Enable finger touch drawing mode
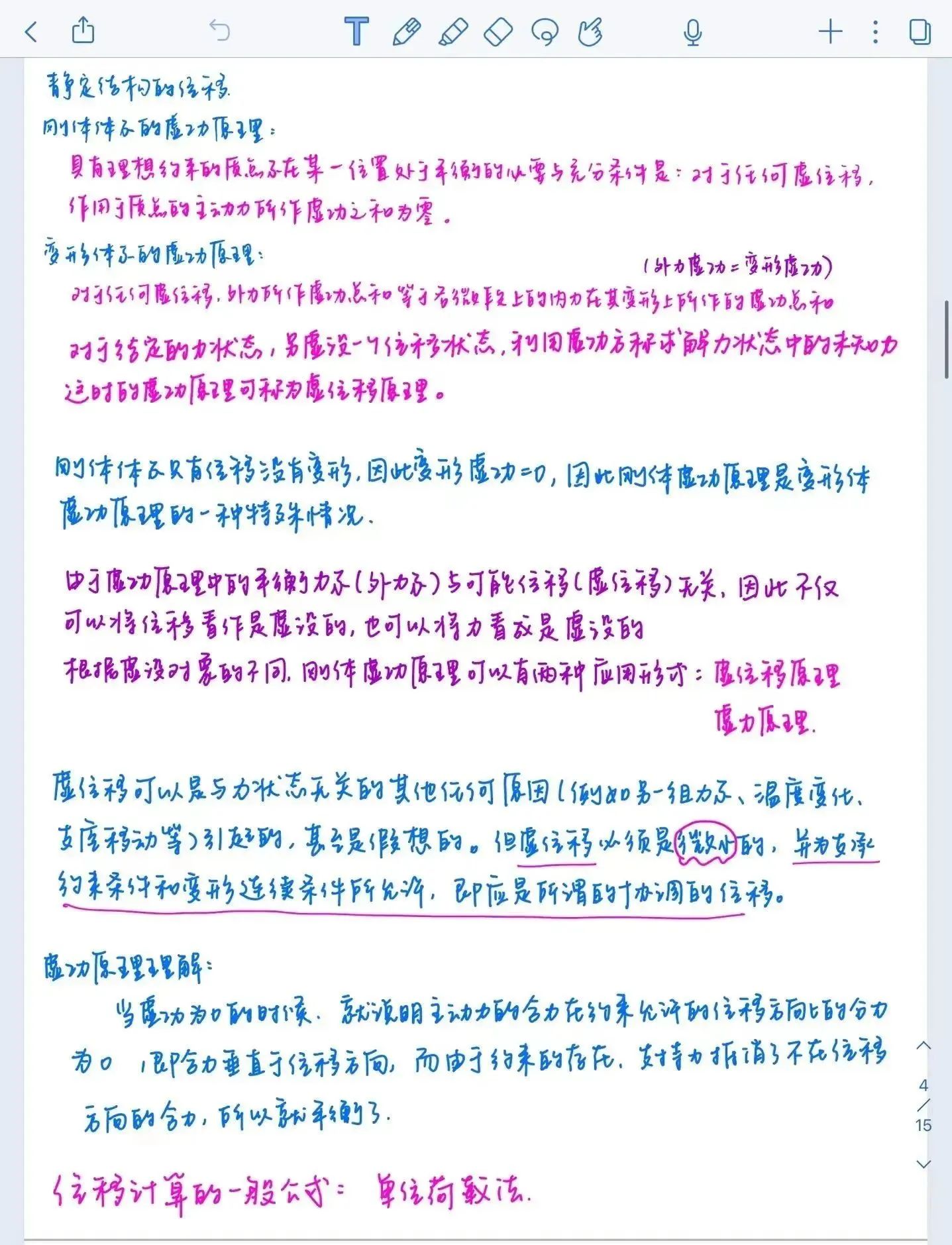 pos(590,32)
